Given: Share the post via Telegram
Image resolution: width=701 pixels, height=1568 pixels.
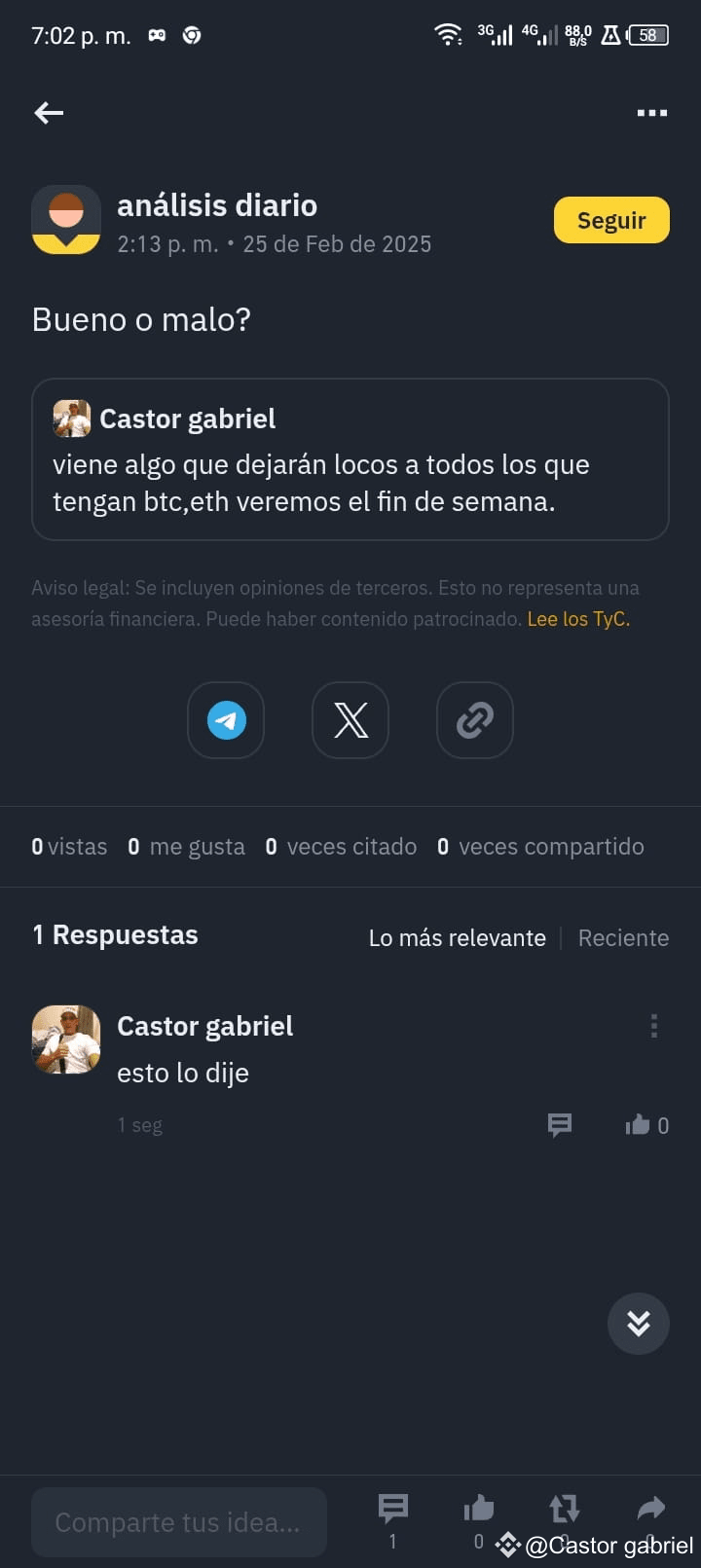Looking at the screenshot, I should click(x=226, y=720).
